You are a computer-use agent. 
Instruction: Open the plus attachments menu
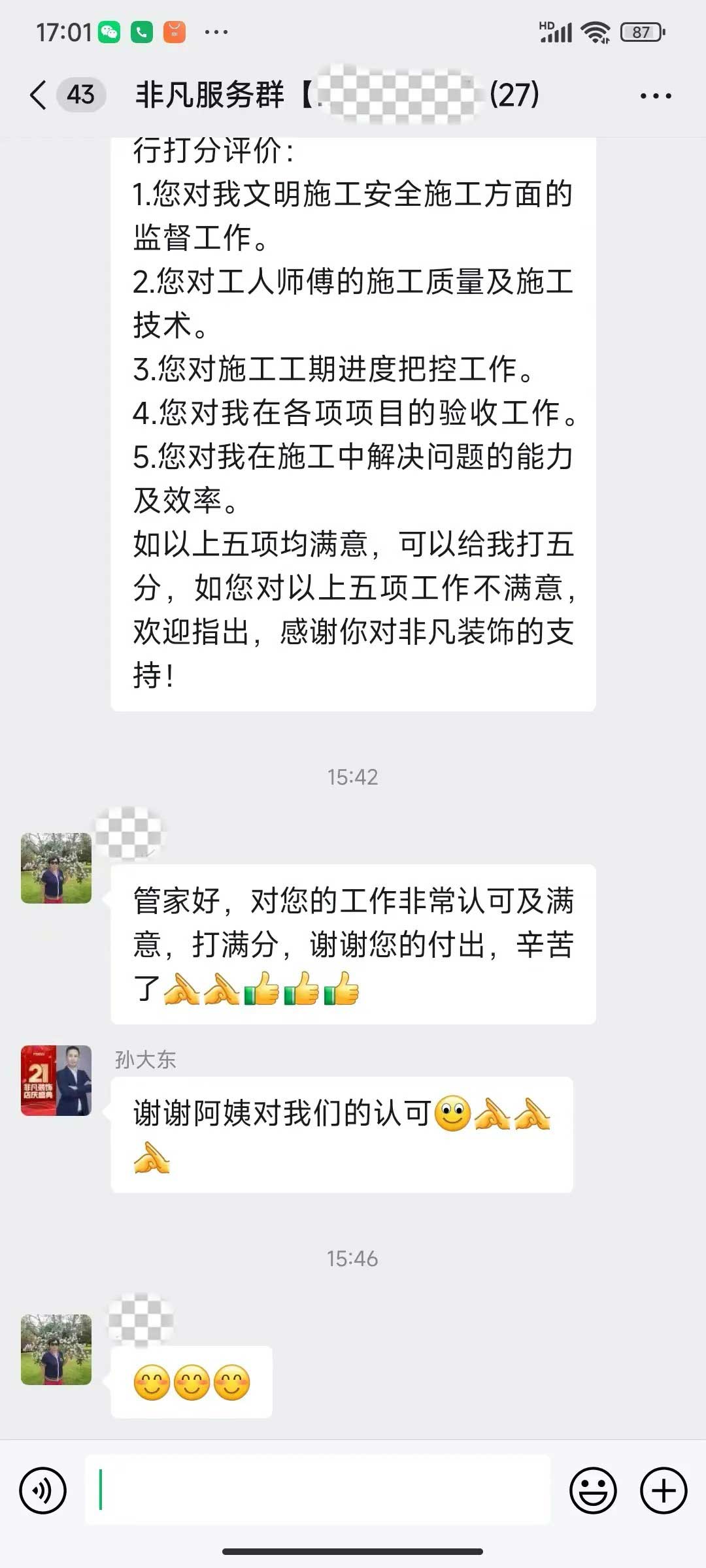[x=664, y=1490]
